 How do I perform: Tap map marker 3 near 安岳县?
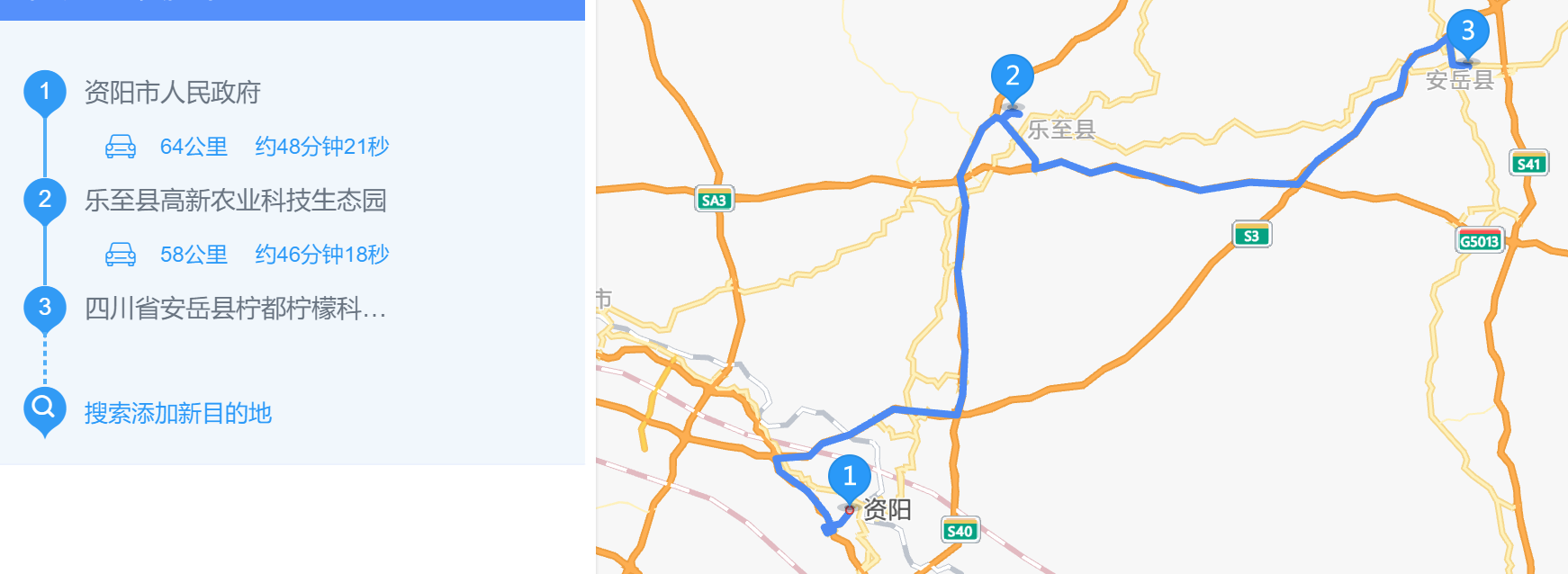pyautogui.click(x=1467, y=31)
